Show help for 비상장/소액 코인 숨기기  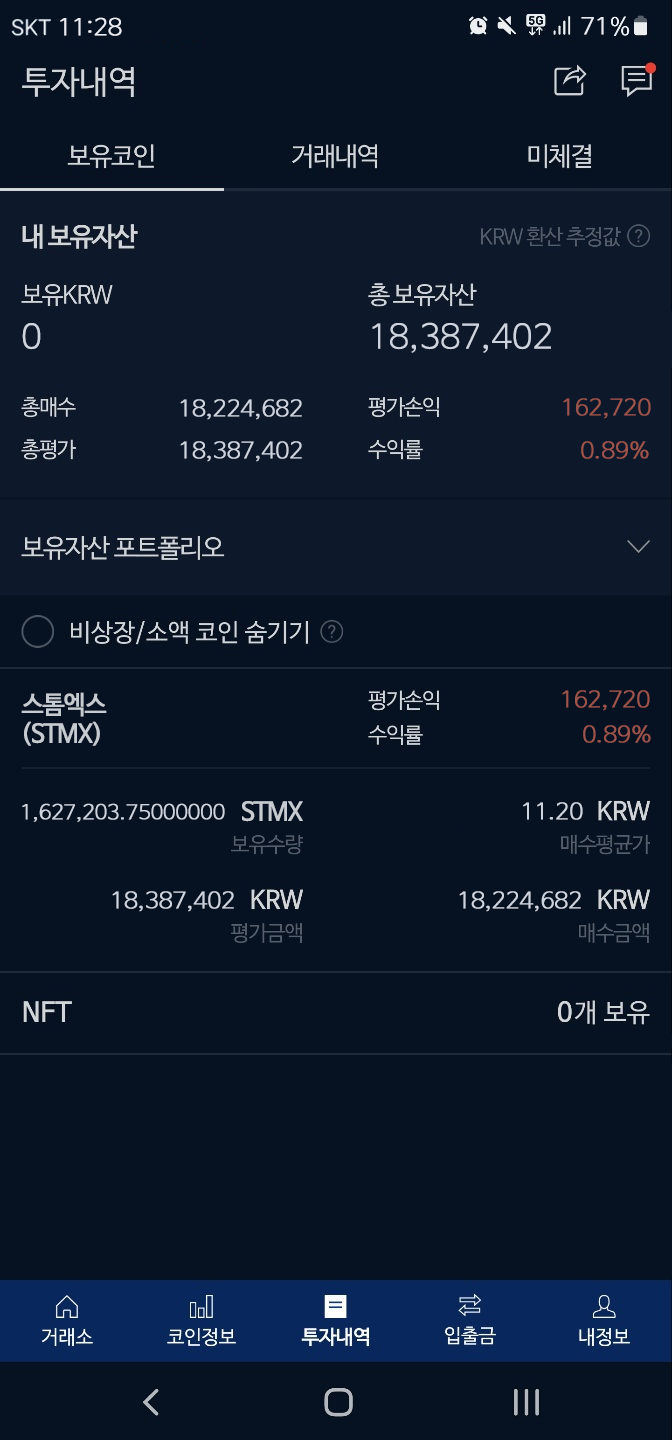tap(332, 632)
